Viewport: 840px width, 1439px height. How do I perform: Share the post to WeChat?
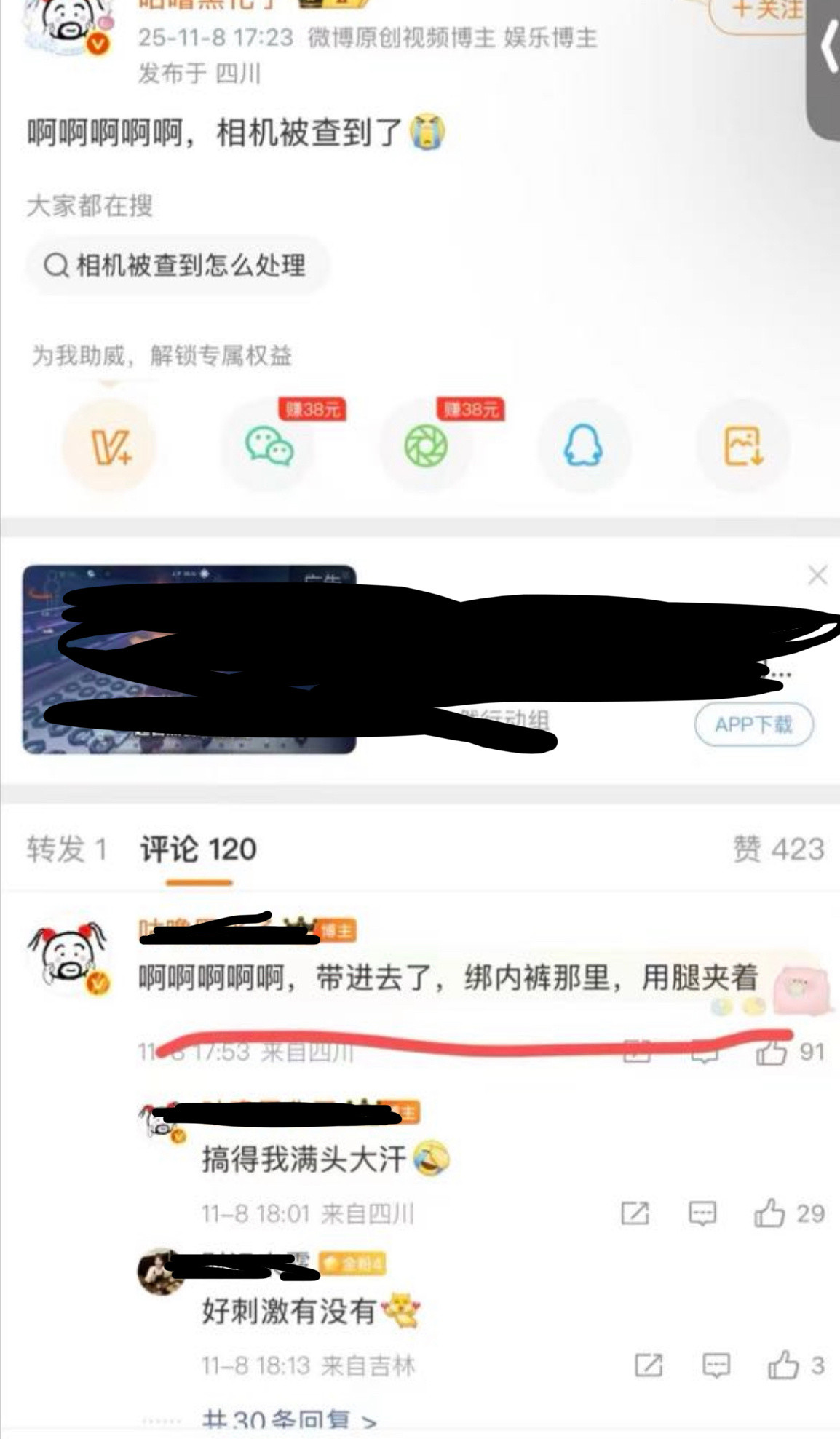[x=269, y=447]
